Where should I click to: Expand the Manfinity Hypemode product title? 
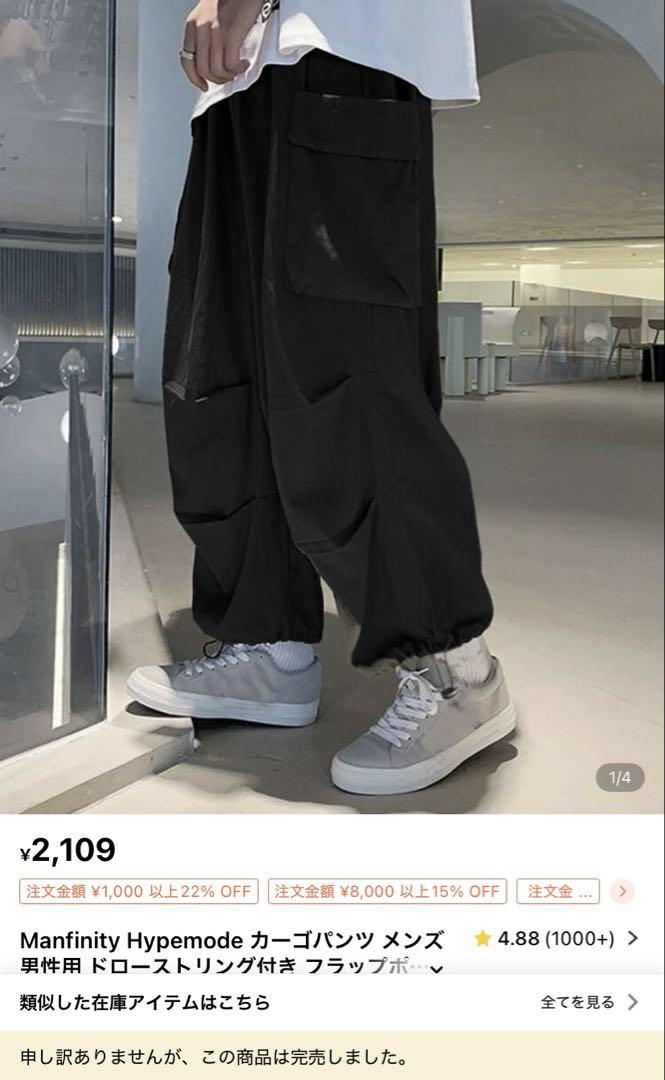tap(436, 968)
